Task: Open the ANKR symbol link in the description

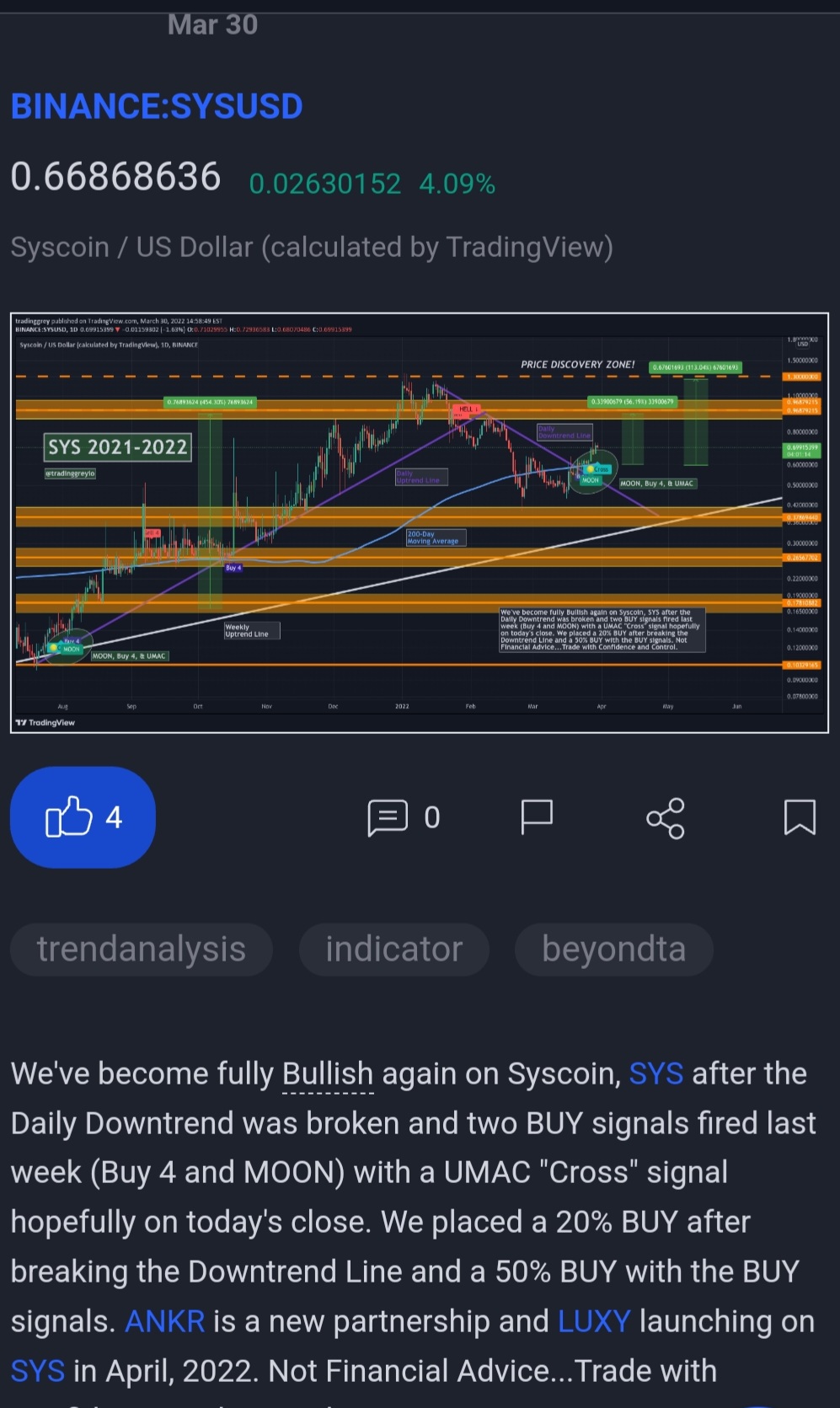Action: coord(165,1321)
